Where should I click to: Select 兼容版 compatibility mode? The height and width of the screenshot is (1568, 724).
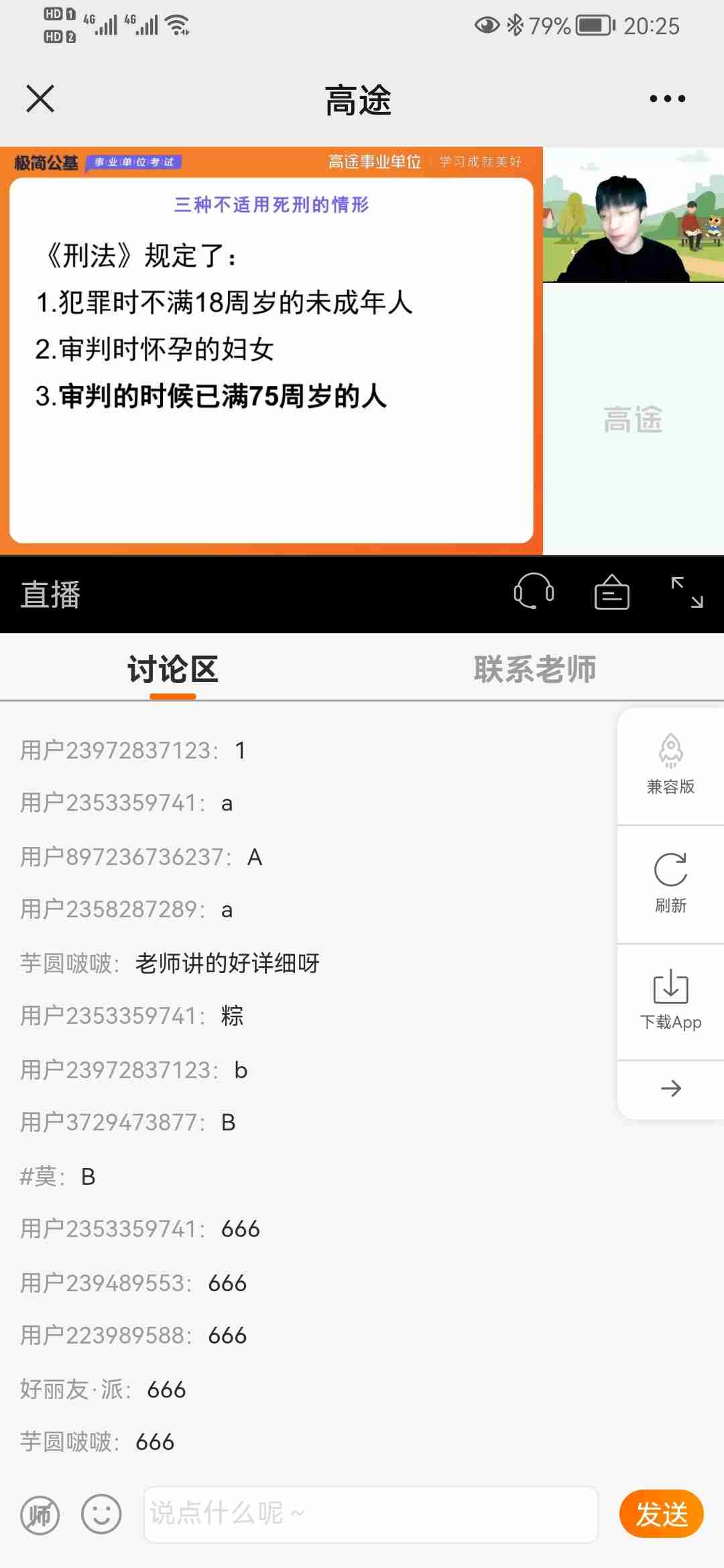[670, 765]
